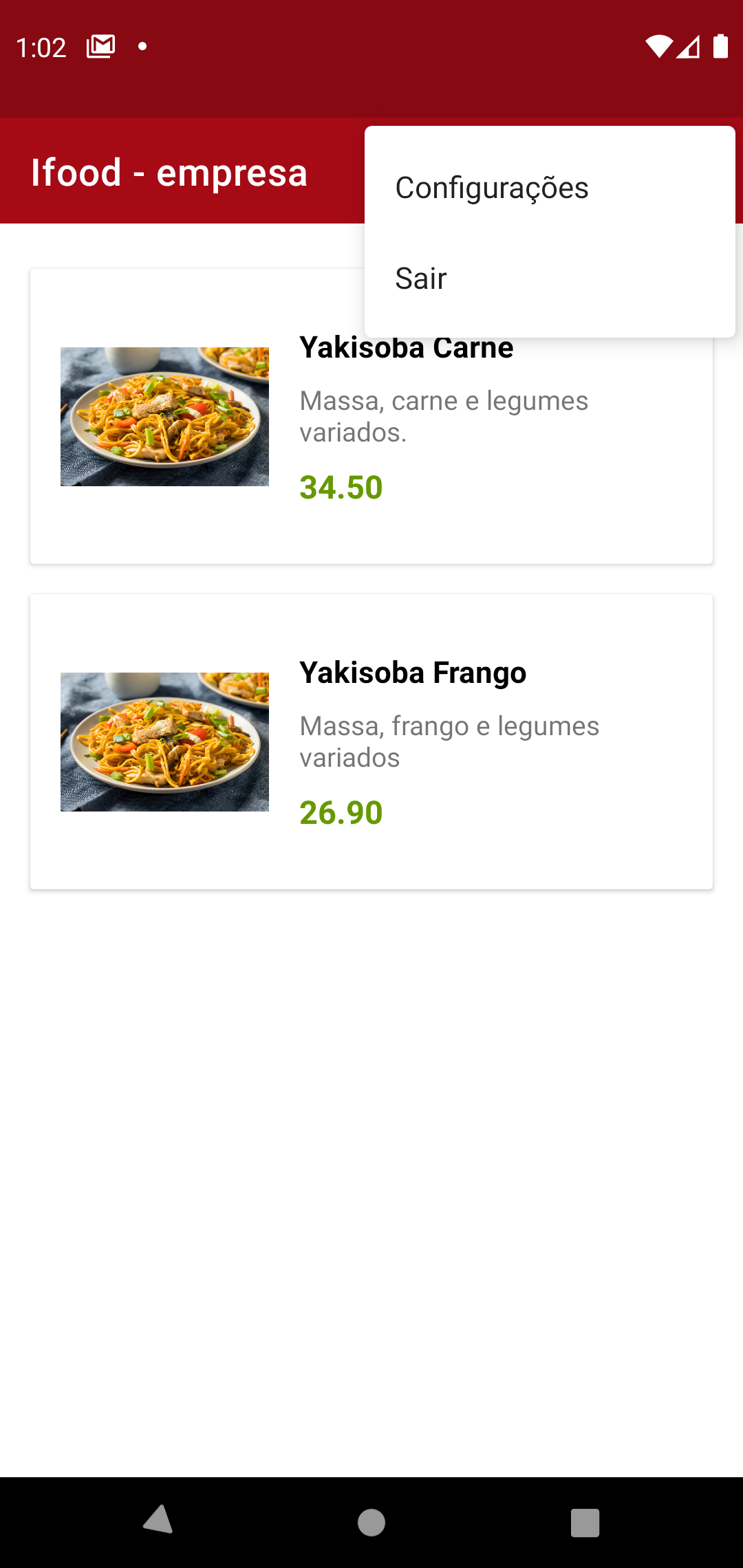Tap the Yakisoba Frango photo
Image resolution: width=743 pixels, height=1568 pixels.
165,741
